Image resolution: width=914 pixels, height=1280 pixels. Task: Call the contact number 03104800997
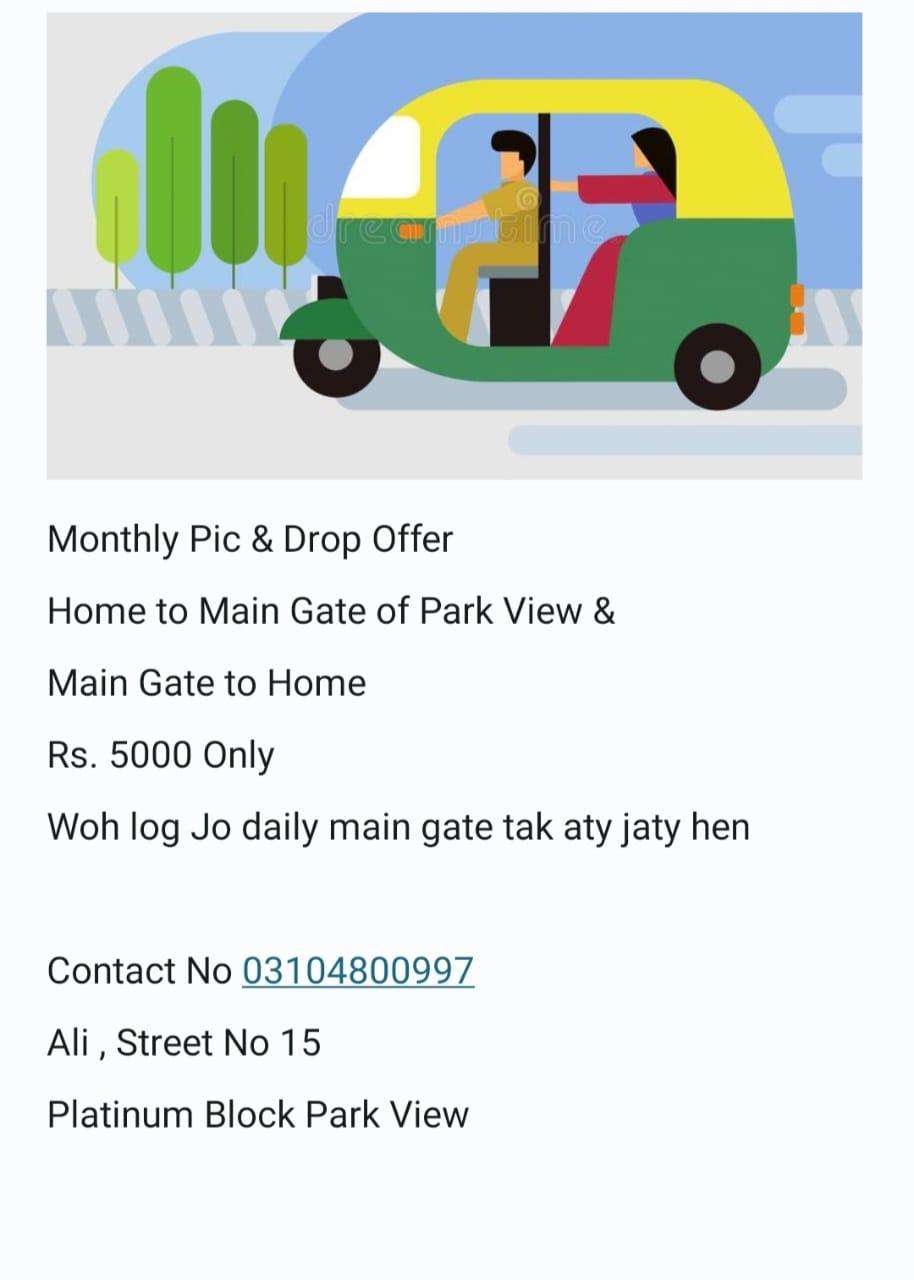click(358, 970)
